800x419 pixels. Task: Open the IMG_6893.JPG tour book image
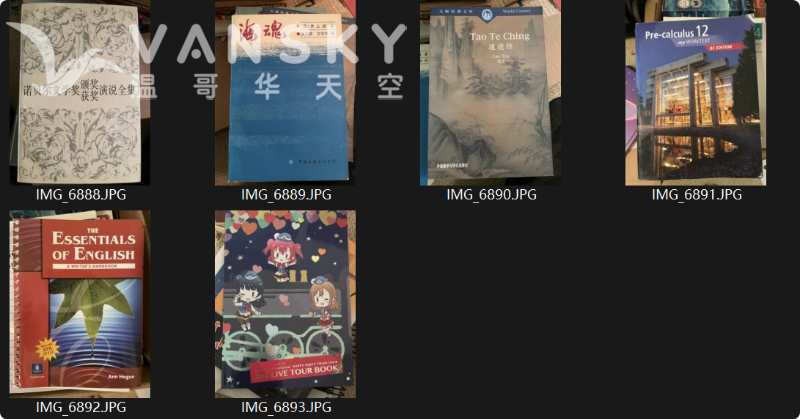pos(285,303)
